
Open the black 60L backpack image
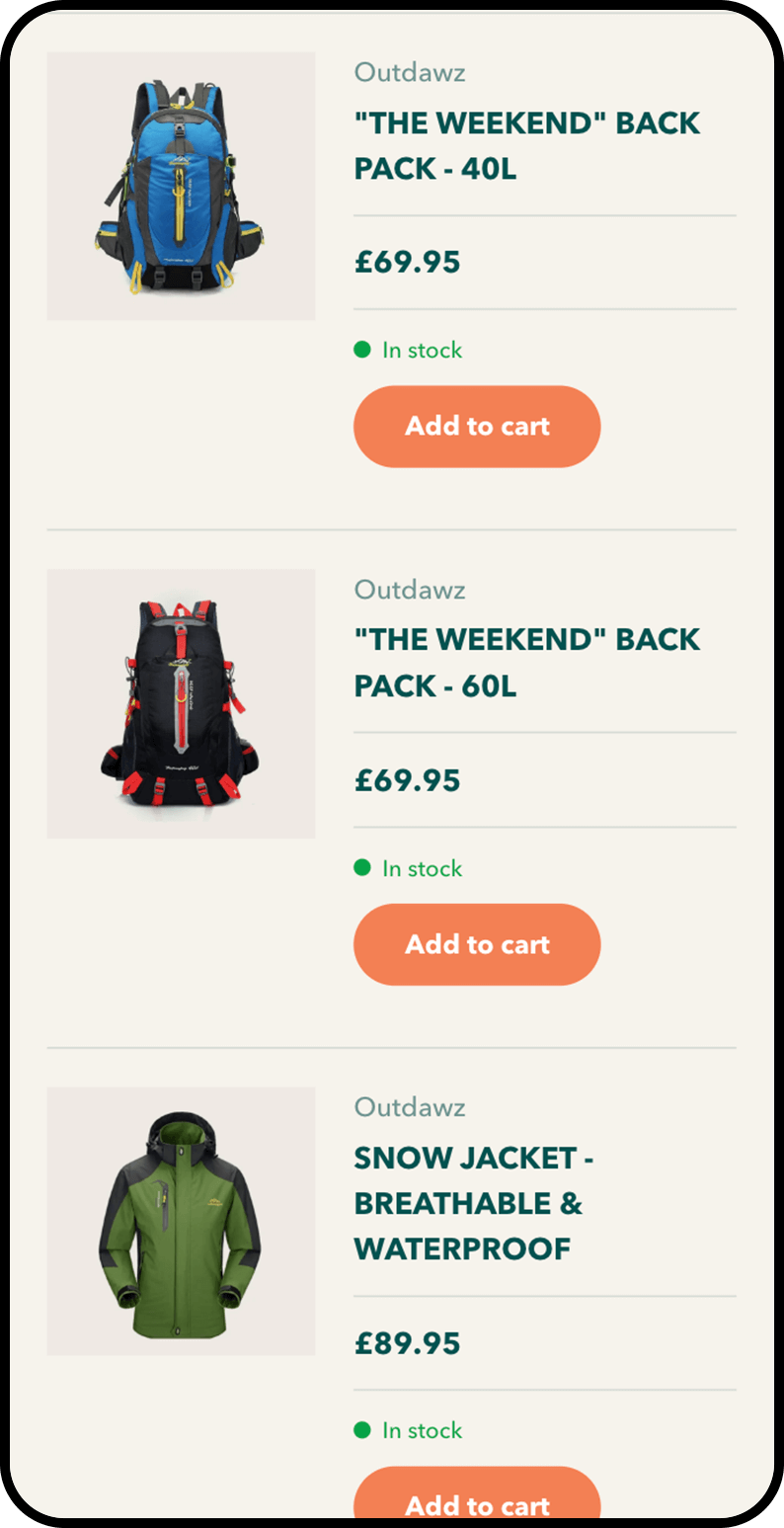coord(181,703)
